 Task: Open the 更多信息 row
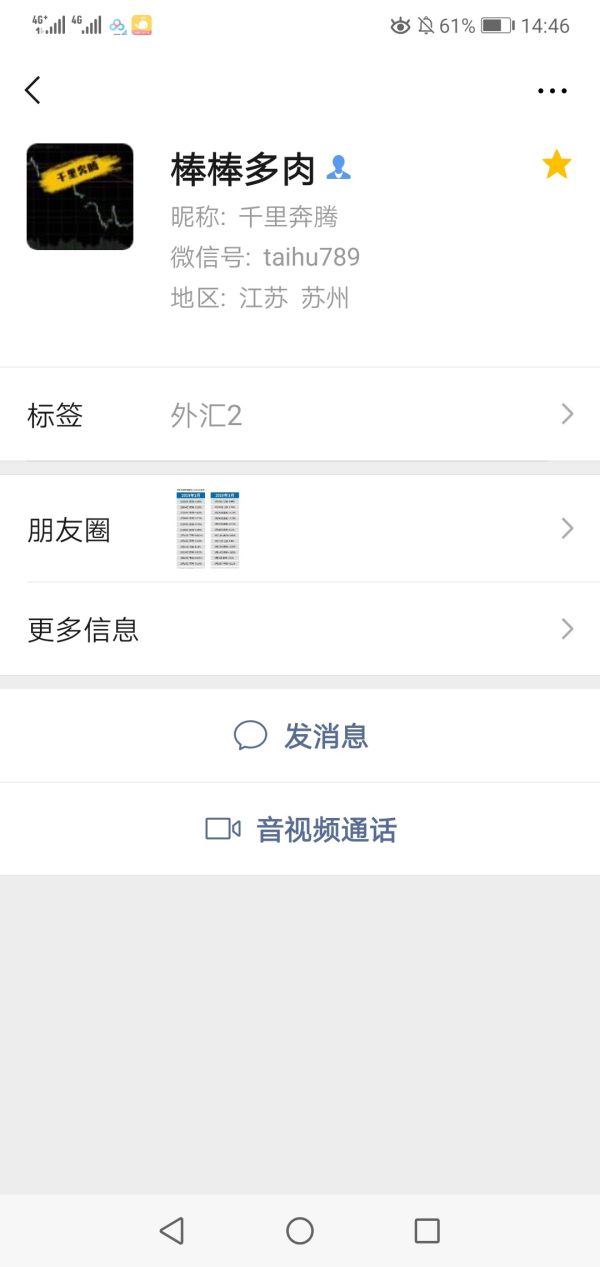tap(300, 629)
